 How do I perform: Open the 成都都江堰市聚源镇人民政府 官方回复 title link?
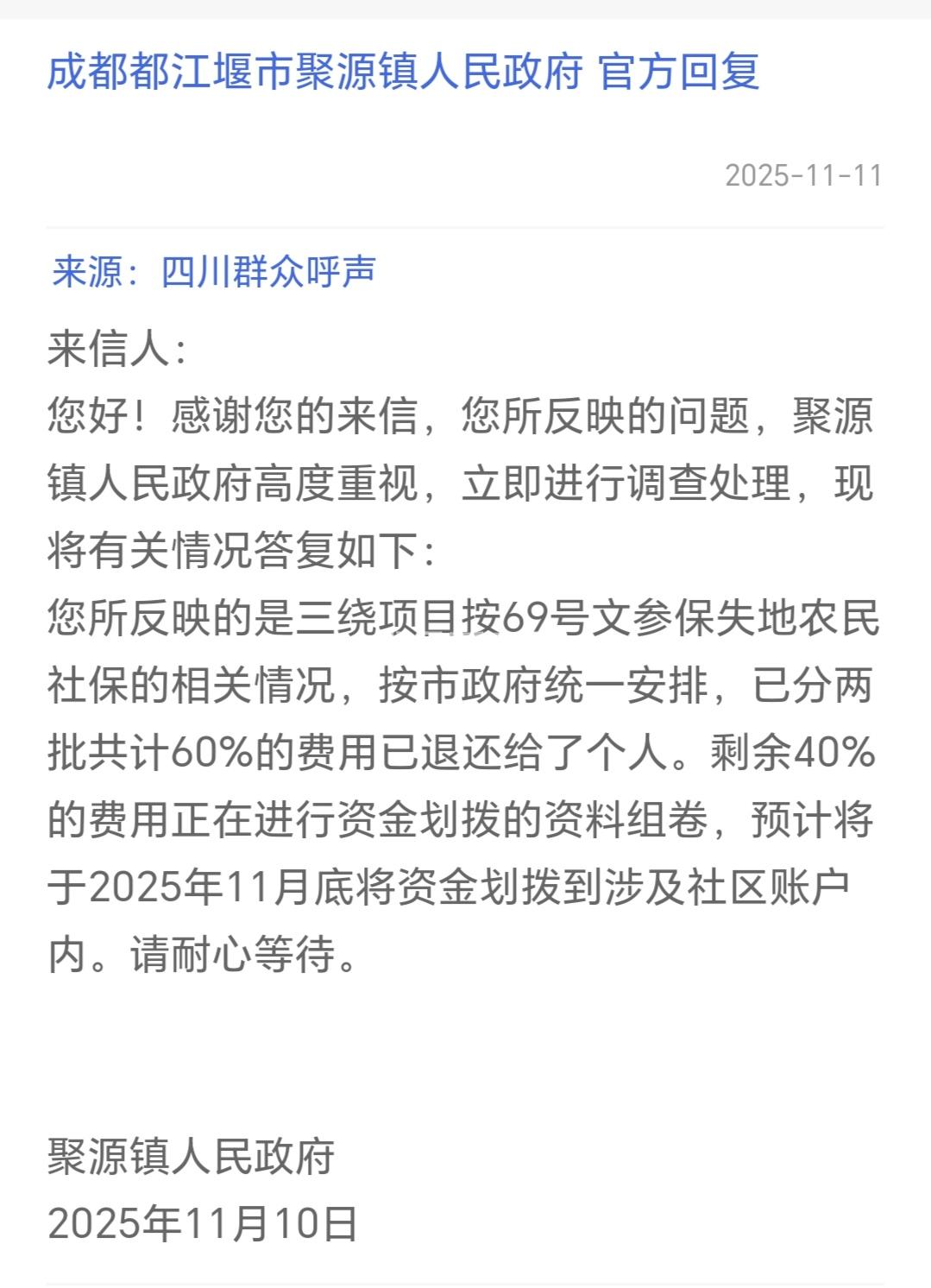(402, 71)
